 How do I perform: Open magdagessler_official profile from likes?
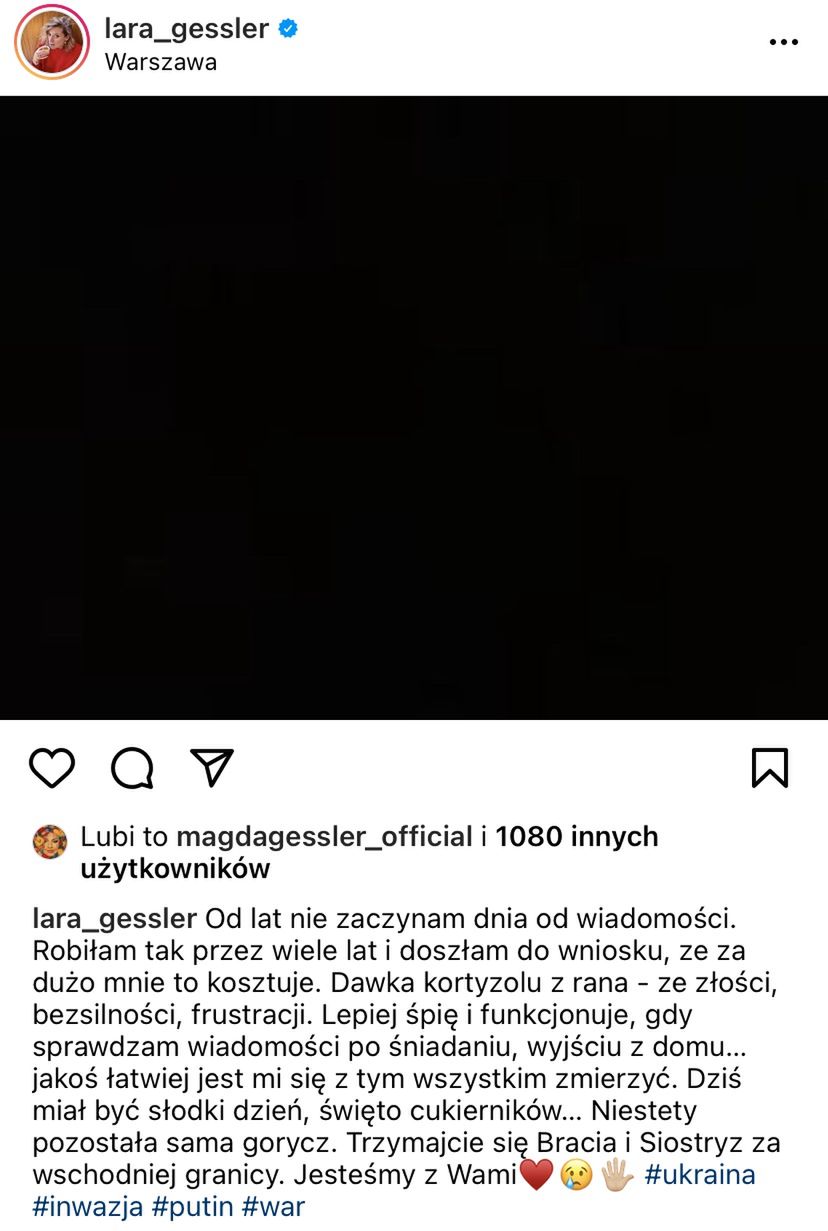click(323, 836)
